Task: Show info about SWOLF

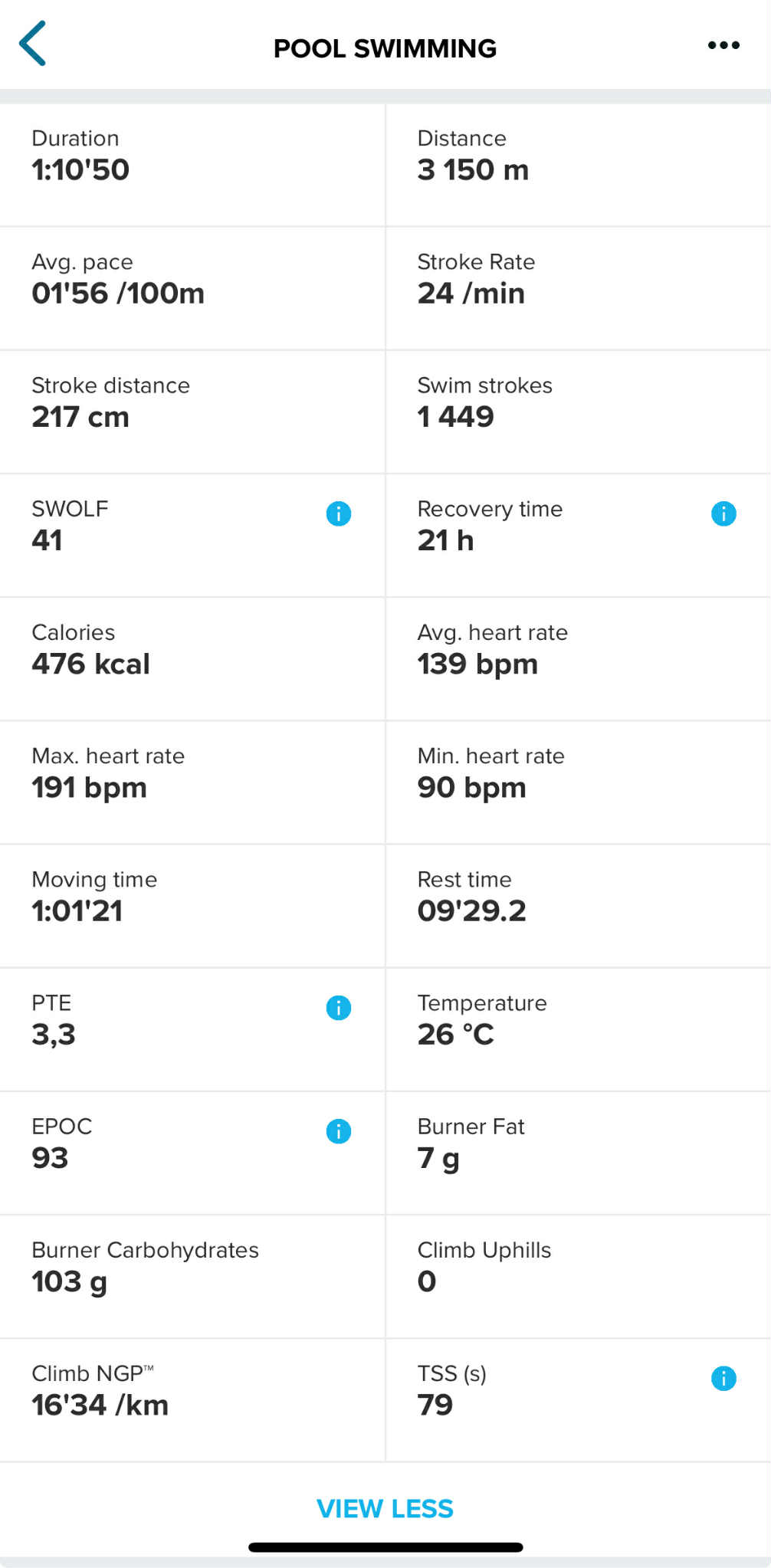Action: (338, 513)
